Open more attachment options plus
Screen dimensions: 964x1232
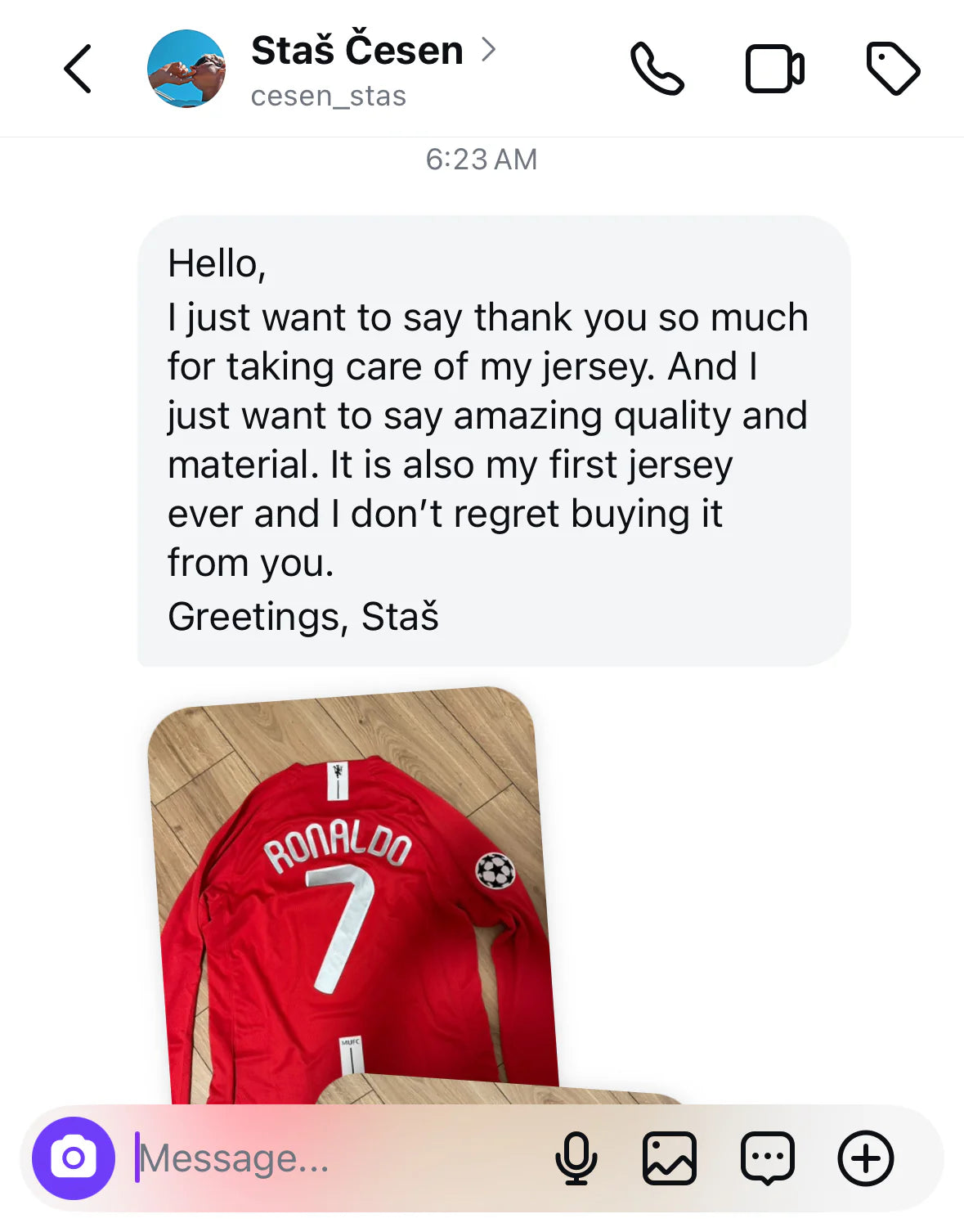point(866,1158)
